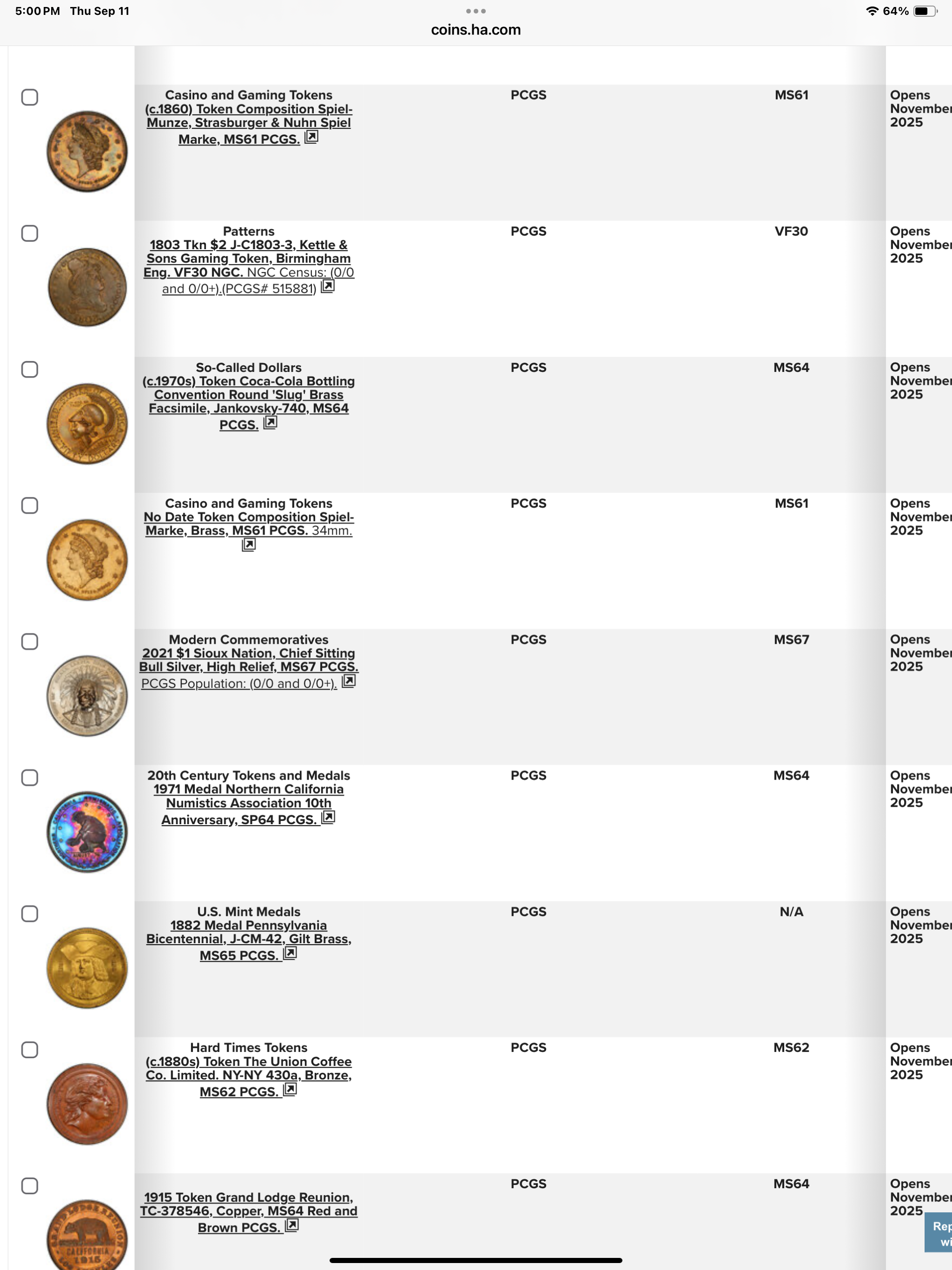View the 1915 Grand Lodge Reunion token
The width and height of the screenshot is (952, 1270).
248,1204
